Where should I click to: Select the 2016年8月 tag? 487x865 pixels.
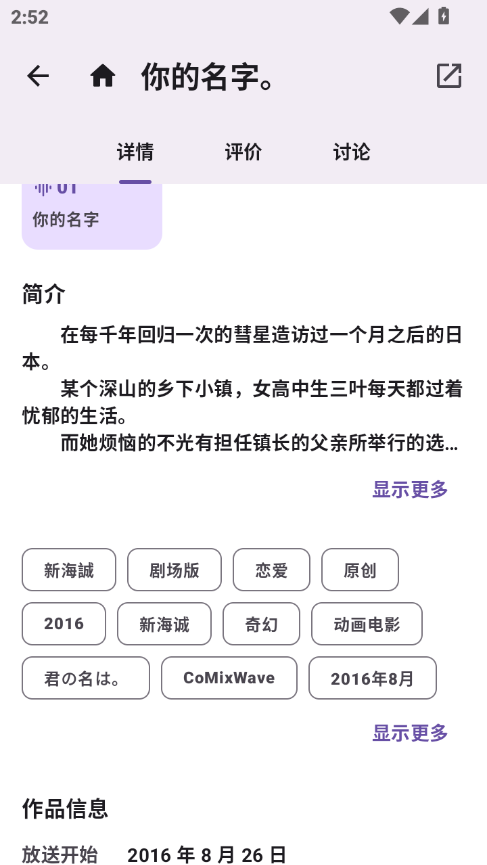point(372,678)
